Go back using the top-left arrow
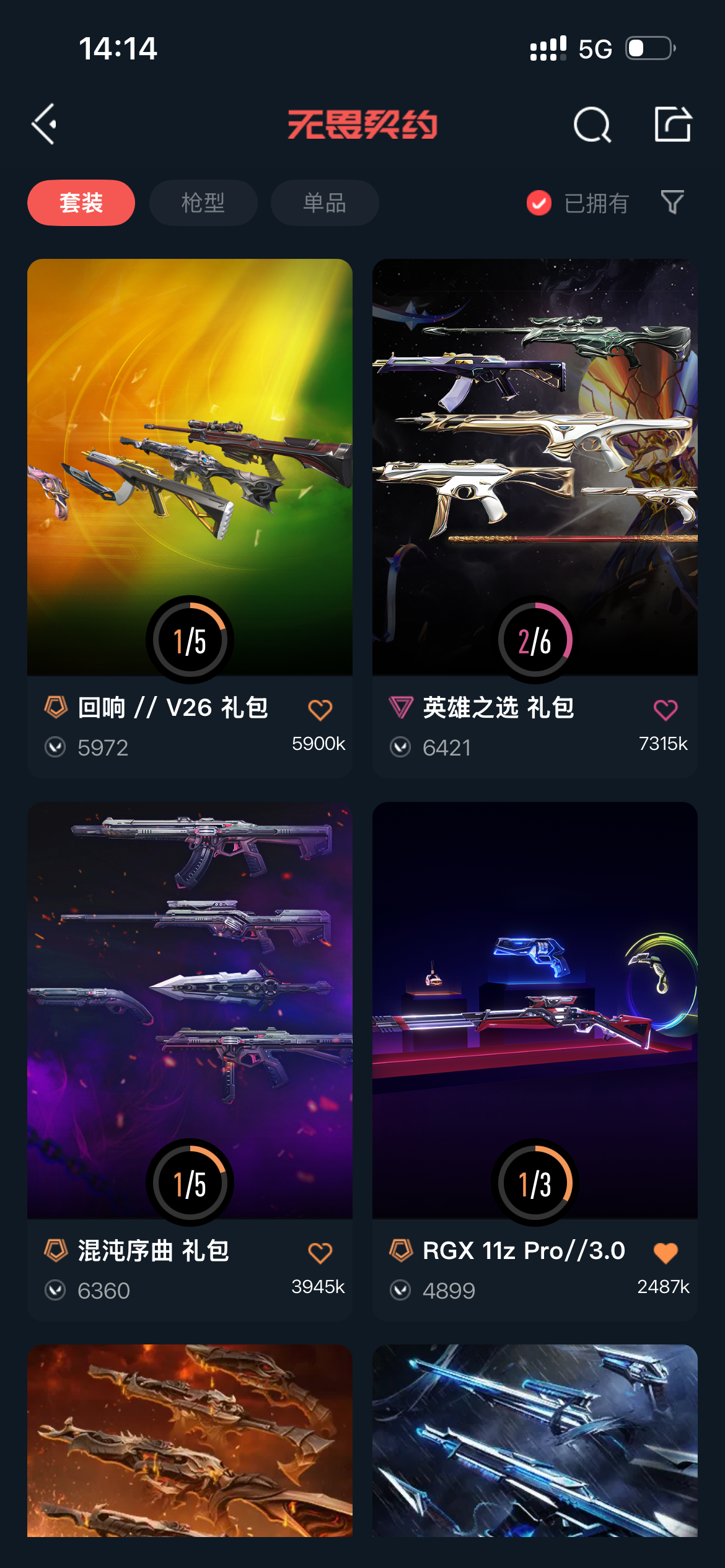 pos(44,124)
